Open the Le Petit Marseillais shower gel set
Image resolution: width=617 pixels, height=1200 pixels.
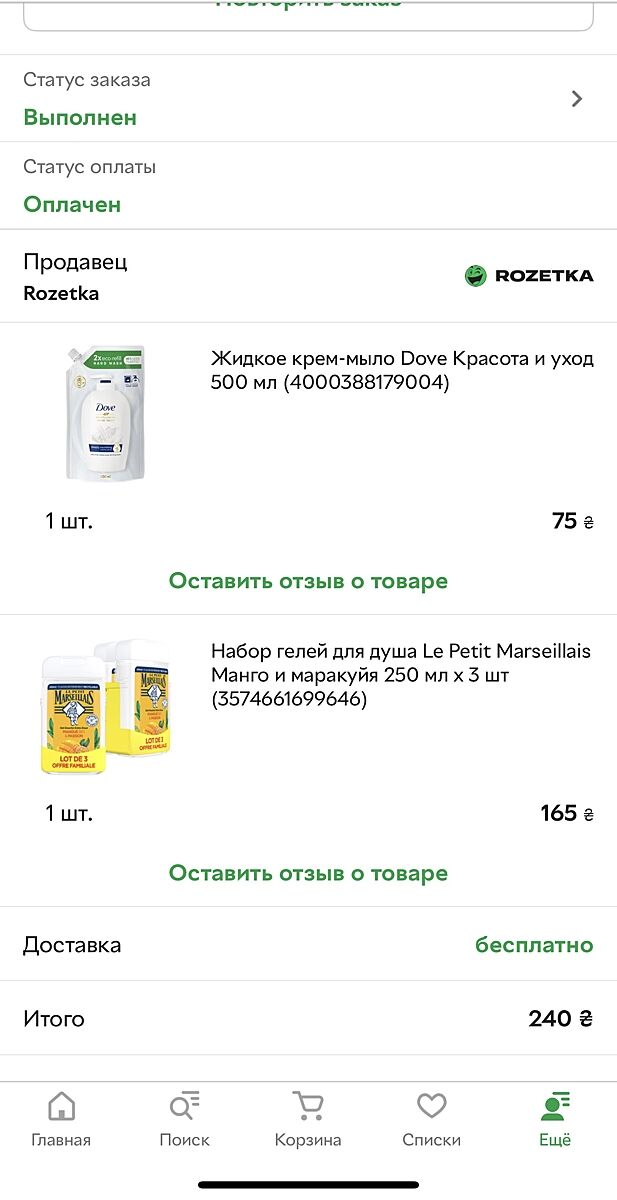pos(400,675)
